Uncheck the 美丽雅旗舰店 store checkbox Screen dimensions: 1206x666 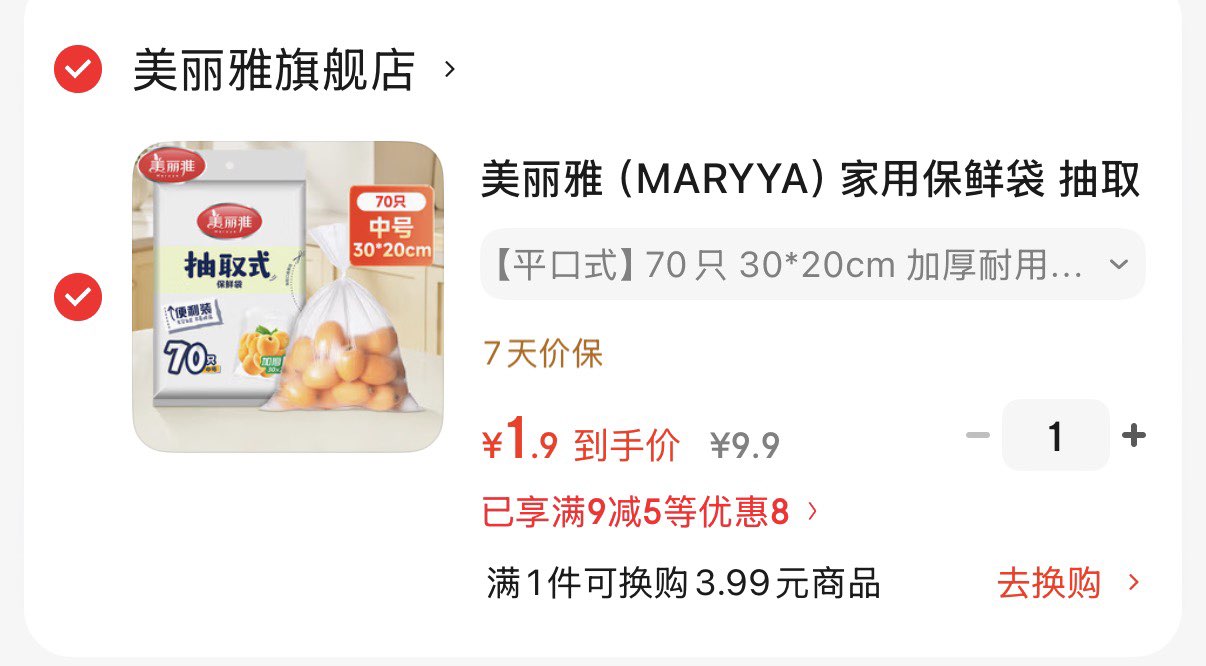coord(78,69)
